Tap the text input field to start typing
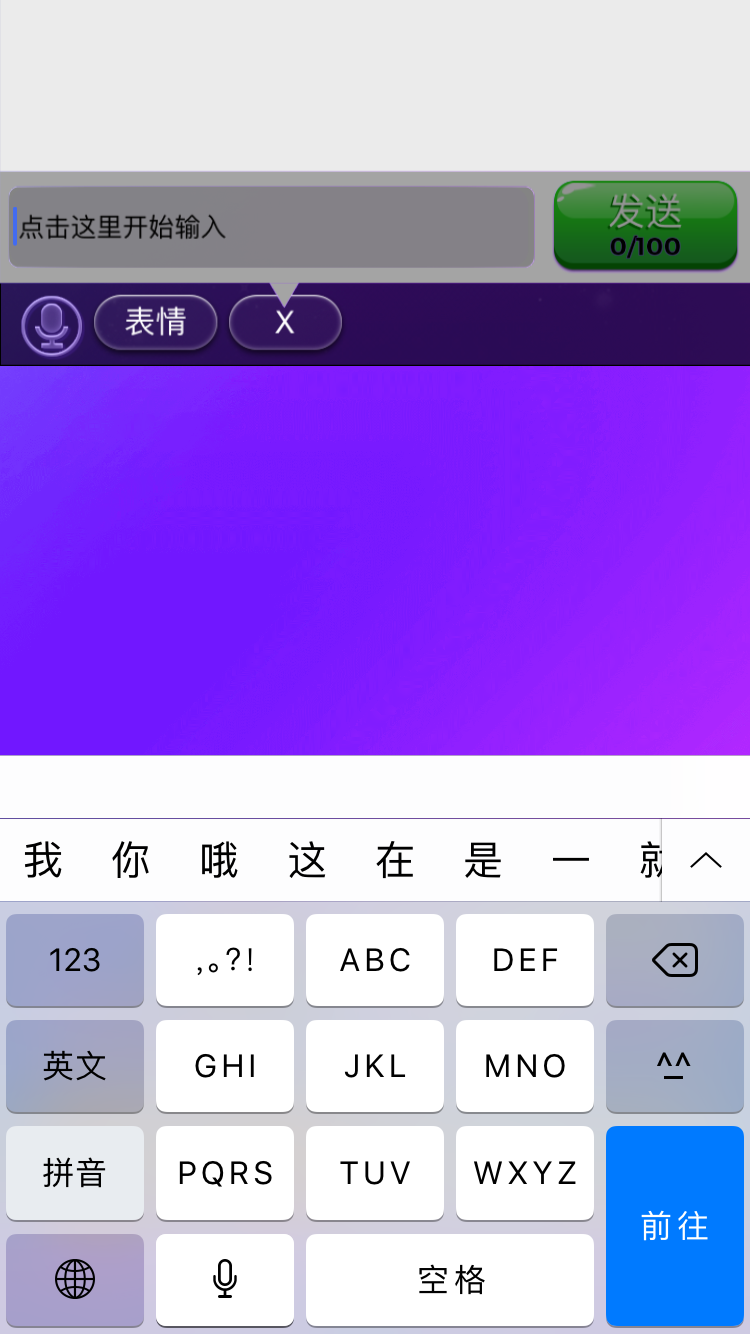Image resolution: width=750 pixels, height=1334 pixels. point(270,227)
